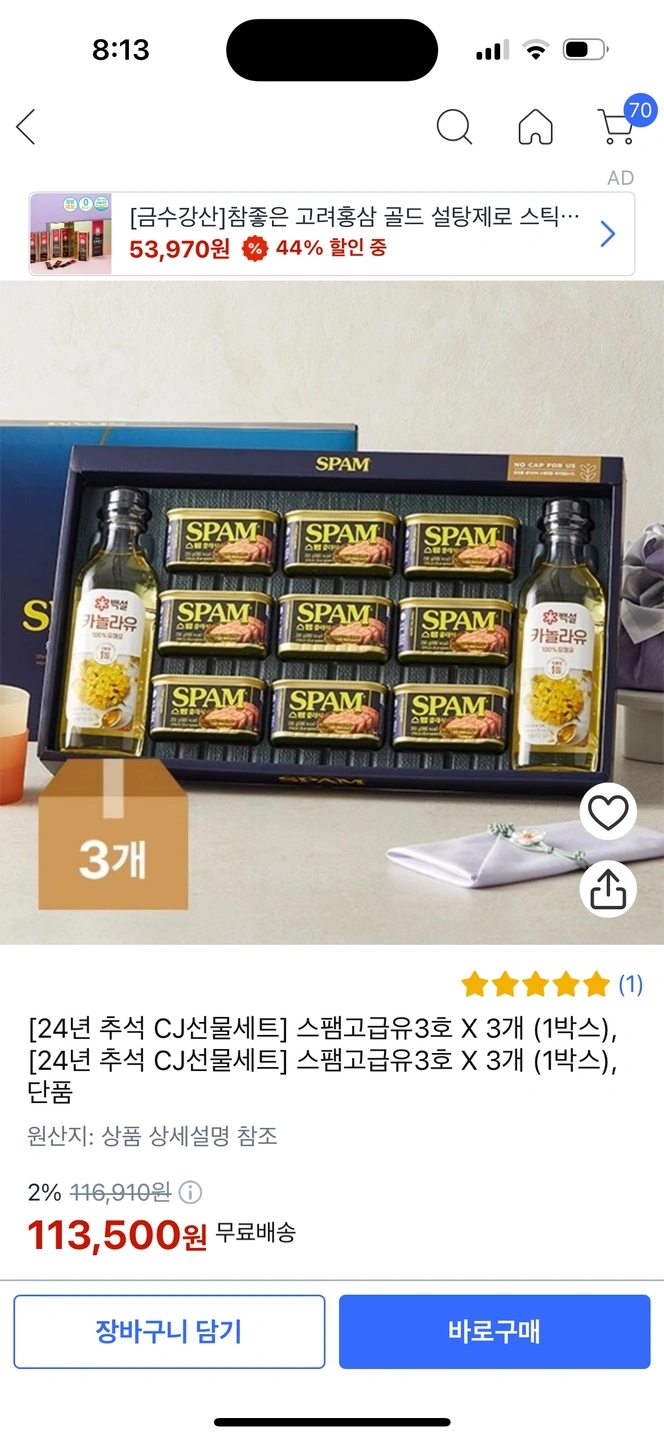Open the shopping cart with 70 items
The width and height of the screenshot is (664, 1440).
coord(617,127)
